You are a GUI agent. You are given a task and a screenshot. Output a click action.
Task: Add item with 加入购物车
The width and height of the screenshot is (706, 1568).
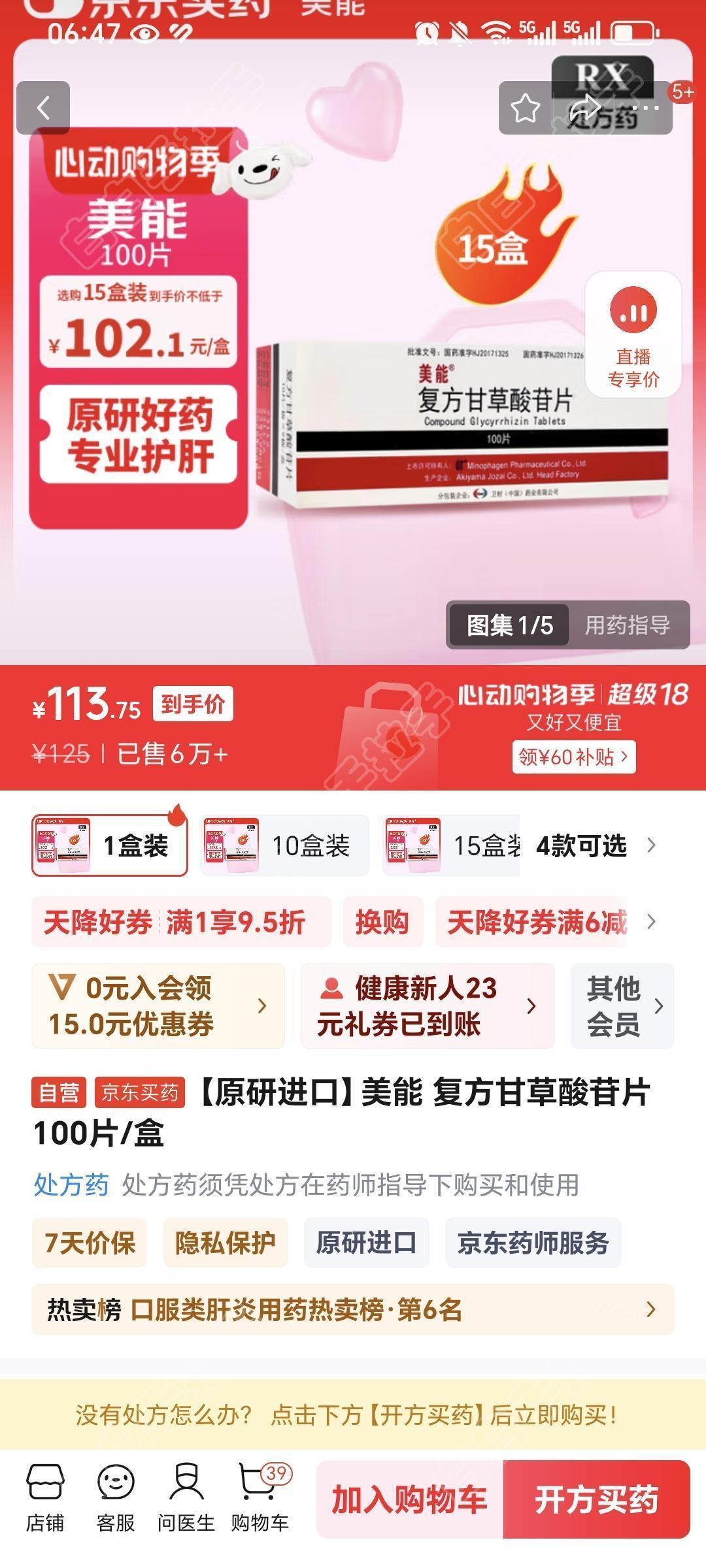coord(410,1499)
